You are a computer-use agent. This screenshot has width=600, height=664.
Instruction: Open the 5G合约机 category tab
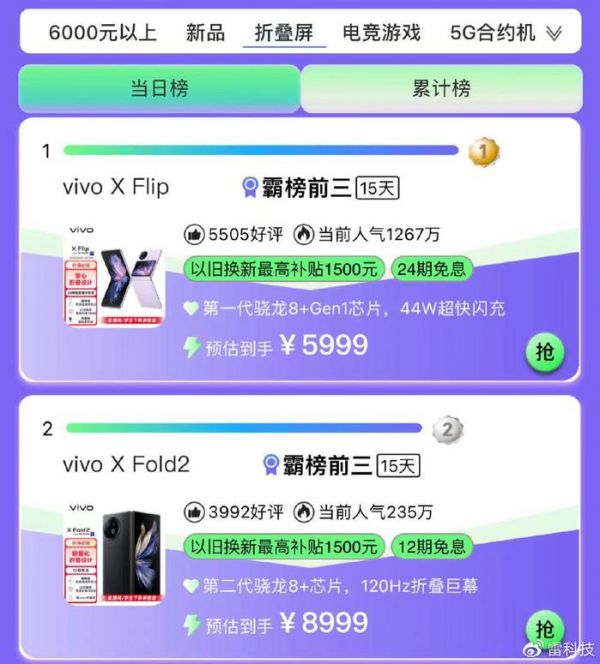pyautogui.click(x=490, y=33)
